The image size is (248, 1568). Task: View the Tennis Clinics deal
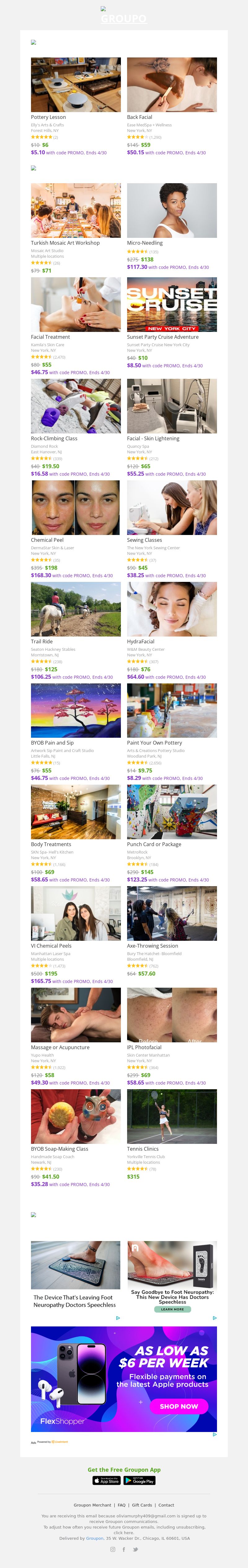171,1116
